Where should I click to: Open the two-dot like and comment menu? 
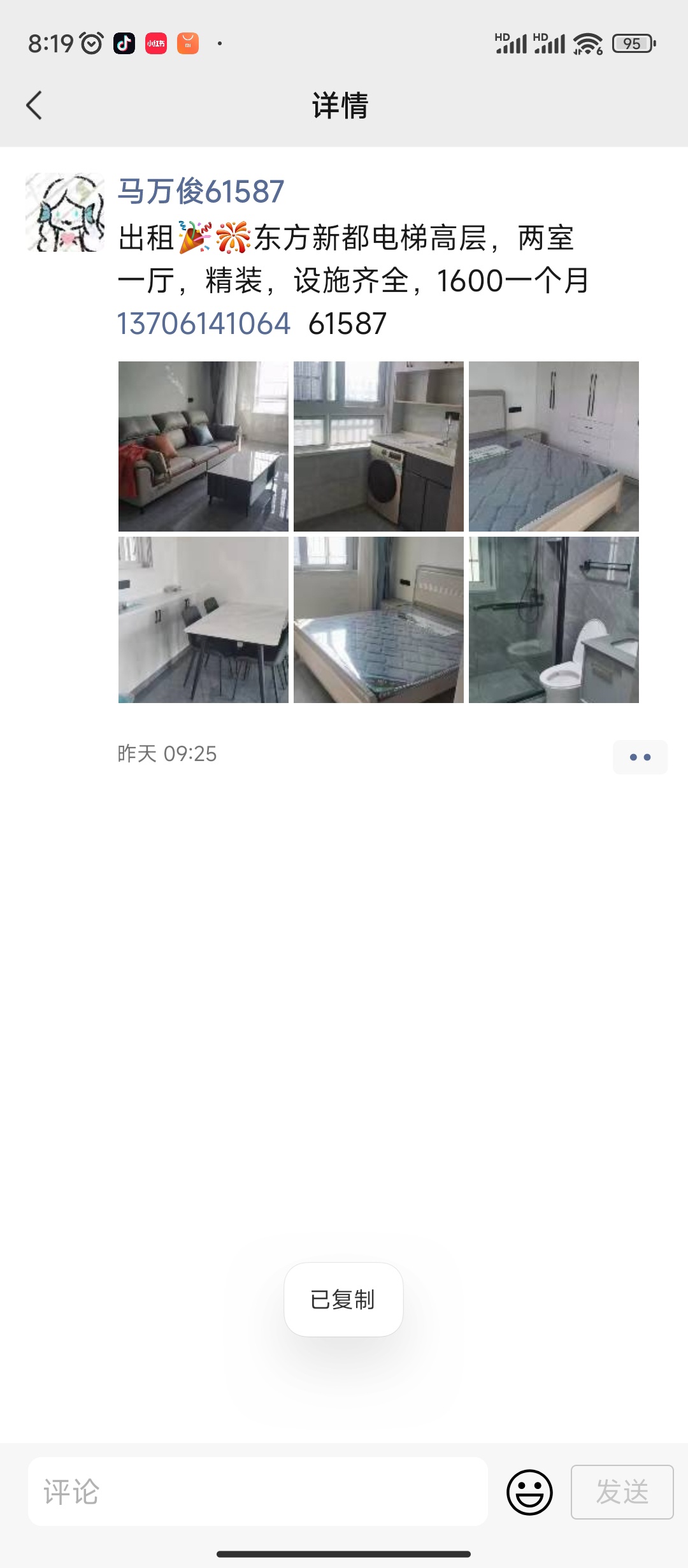pos(640,757)
